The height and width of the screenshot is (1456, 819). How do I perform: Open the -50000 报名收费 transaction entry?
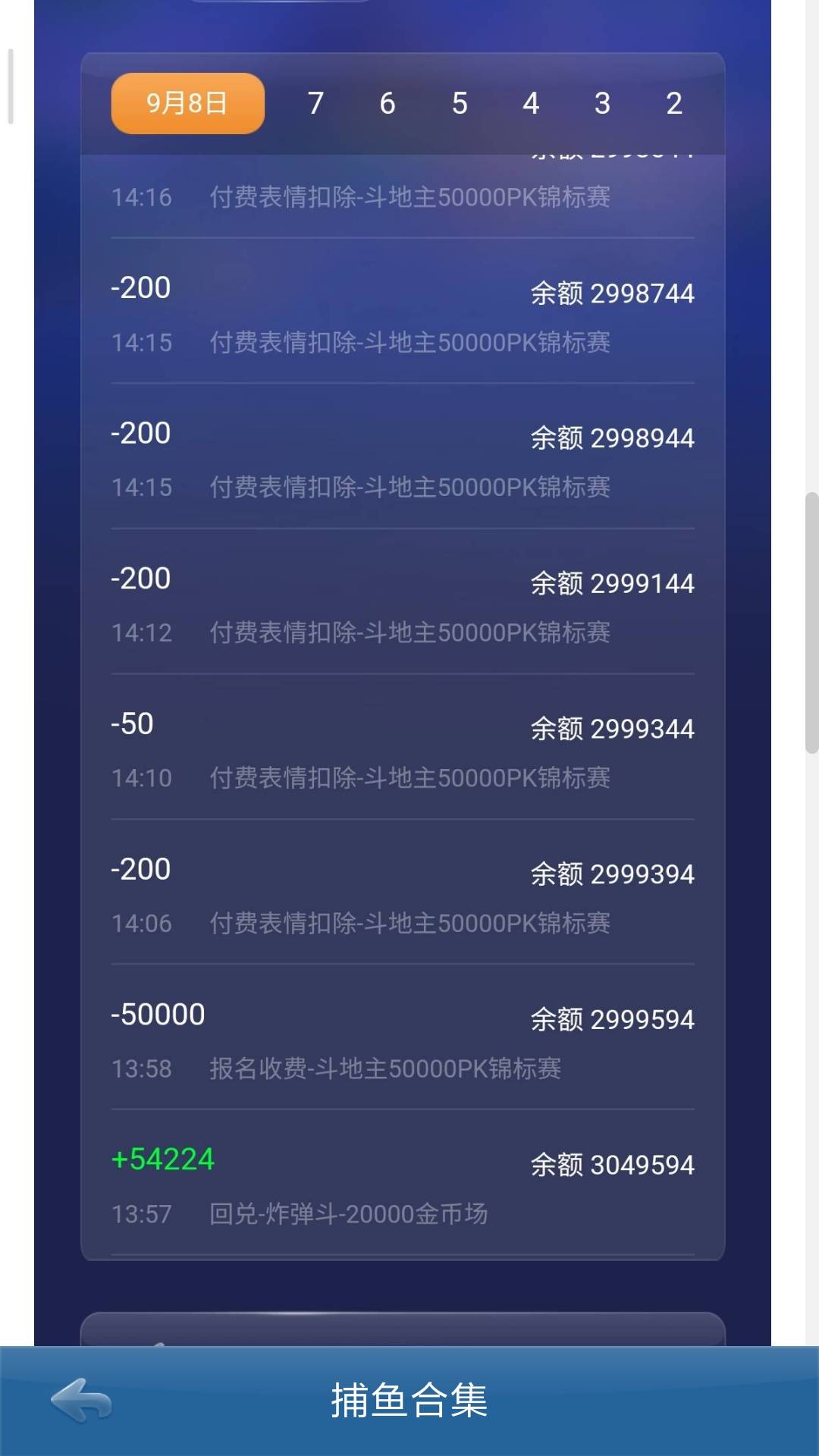click(x=402, y=1039)
